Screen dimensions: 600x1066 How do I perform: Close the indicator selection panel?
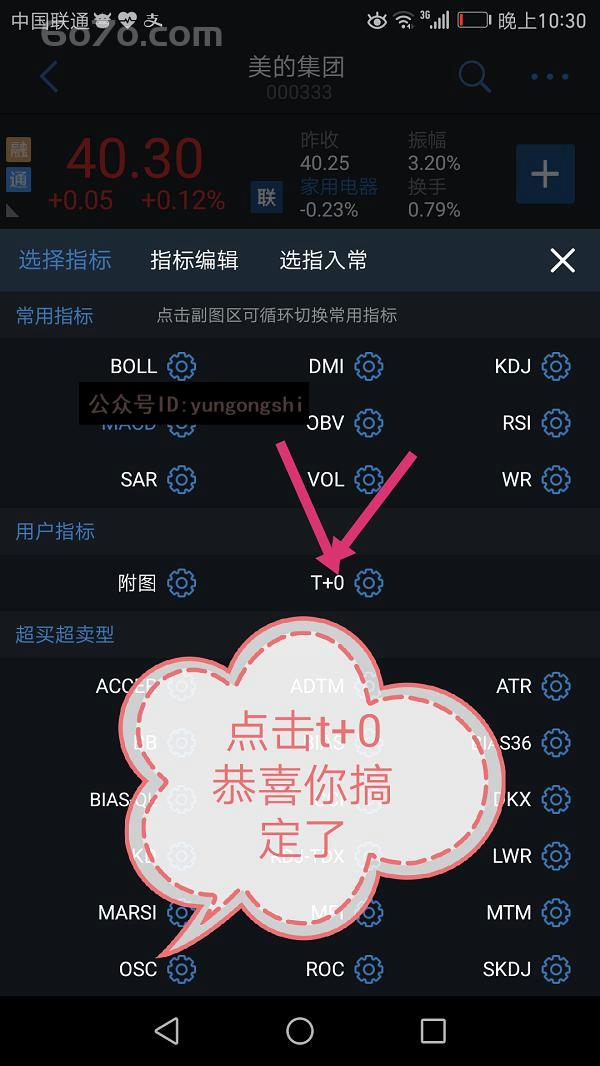[x=562, y=261]
